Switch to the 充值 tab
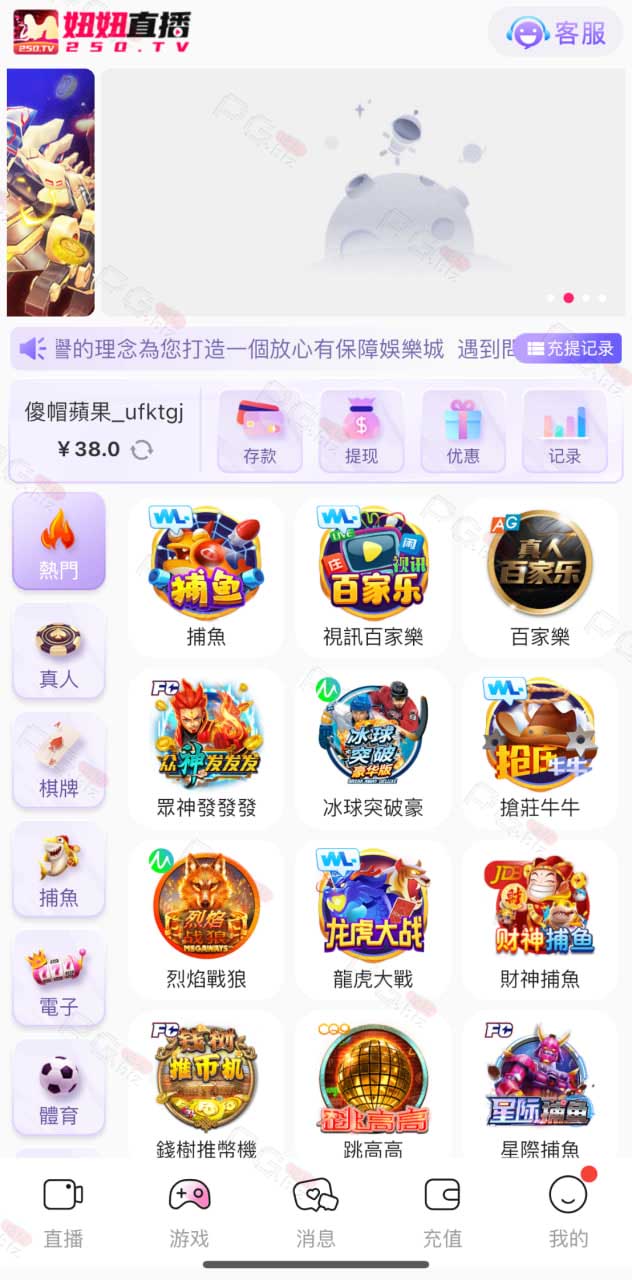The image size is (632, 1280). pyautogui.click(x=442, y=1212)
